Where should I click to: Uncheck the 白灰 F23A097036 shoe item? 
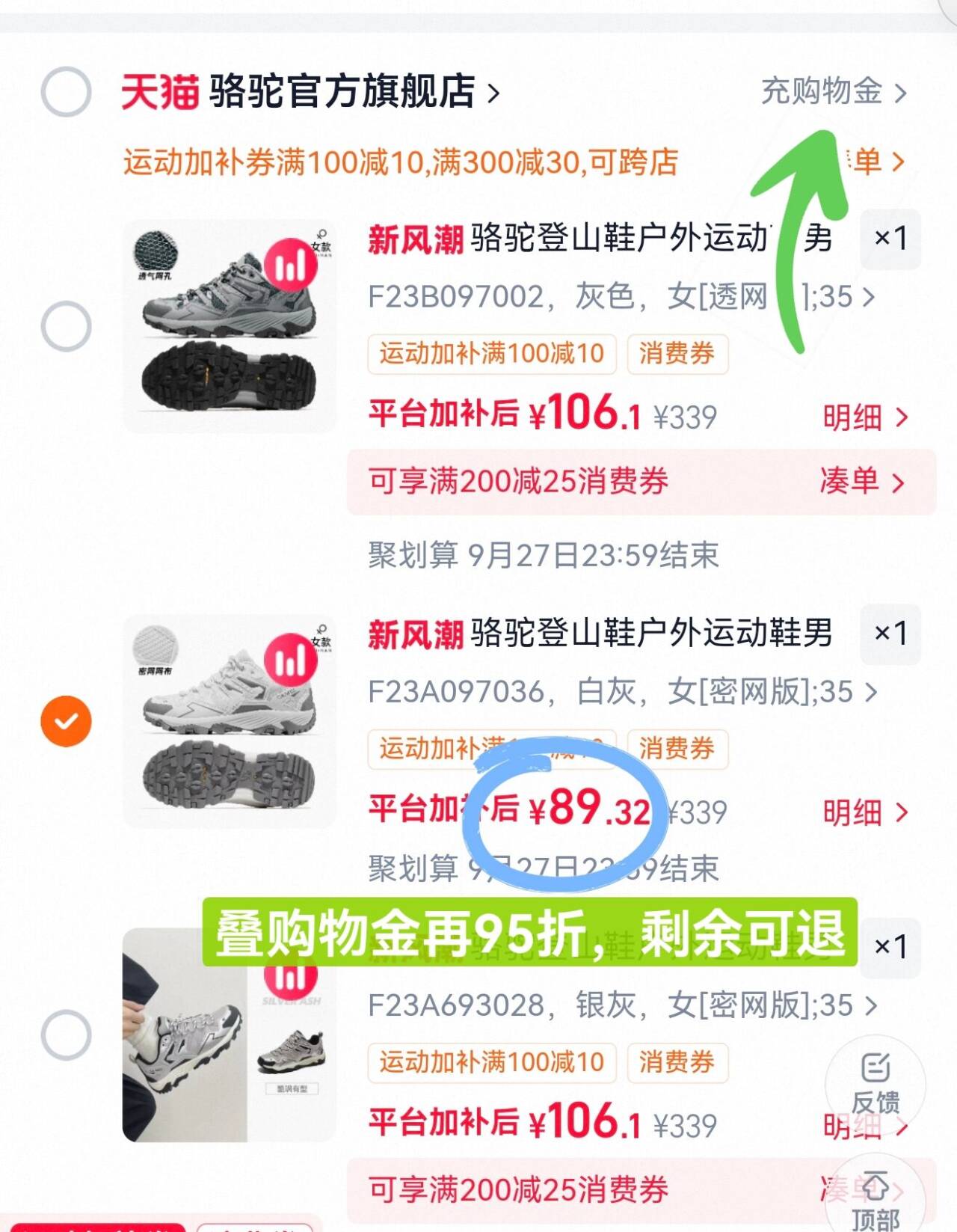click(66, 722)
